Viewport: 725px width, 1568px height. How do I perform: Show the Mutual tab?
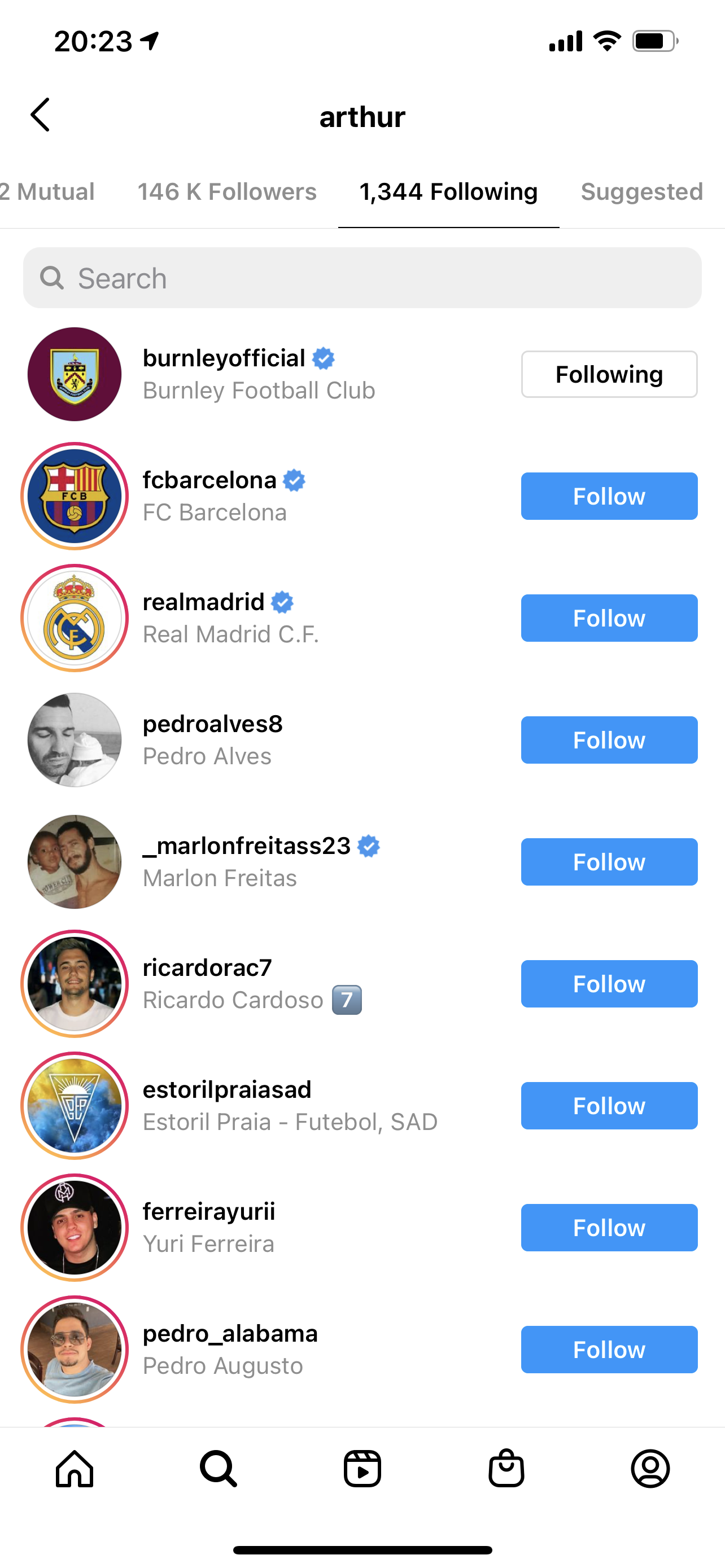[49, 192]
